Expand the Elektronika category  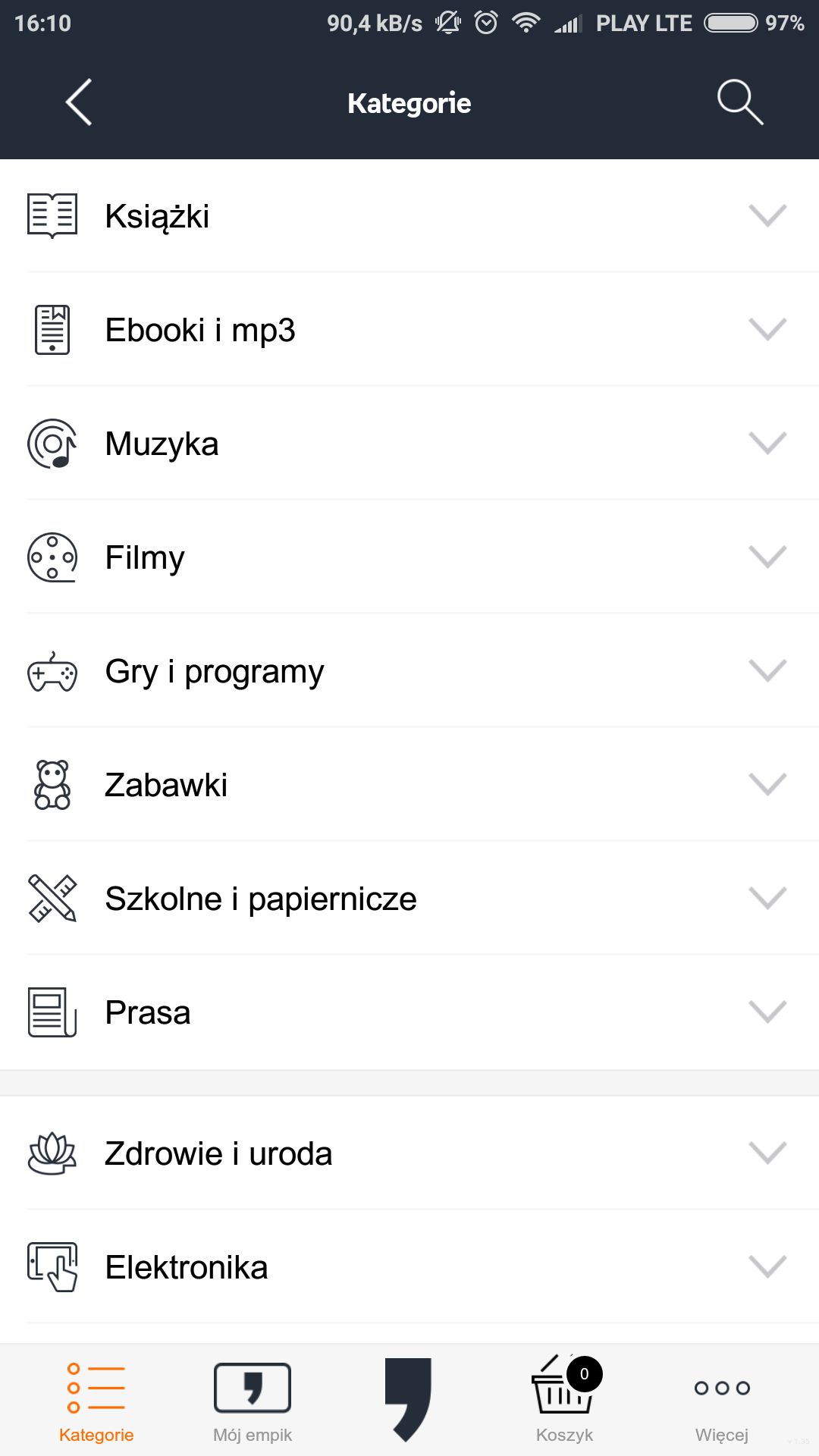coord(409,1267)
